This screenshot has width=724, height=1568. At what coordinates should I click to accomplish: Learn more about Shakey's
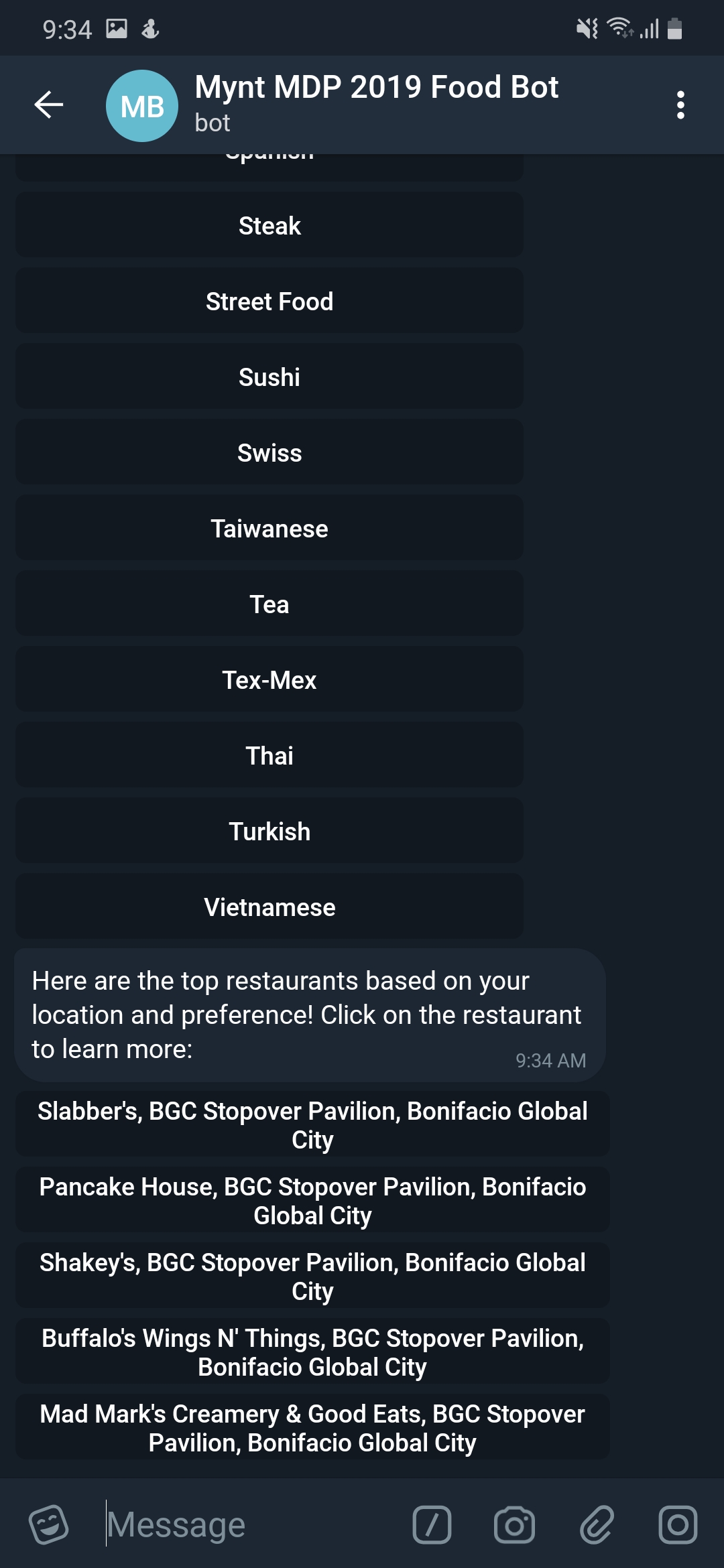(x=312, y=1276)
